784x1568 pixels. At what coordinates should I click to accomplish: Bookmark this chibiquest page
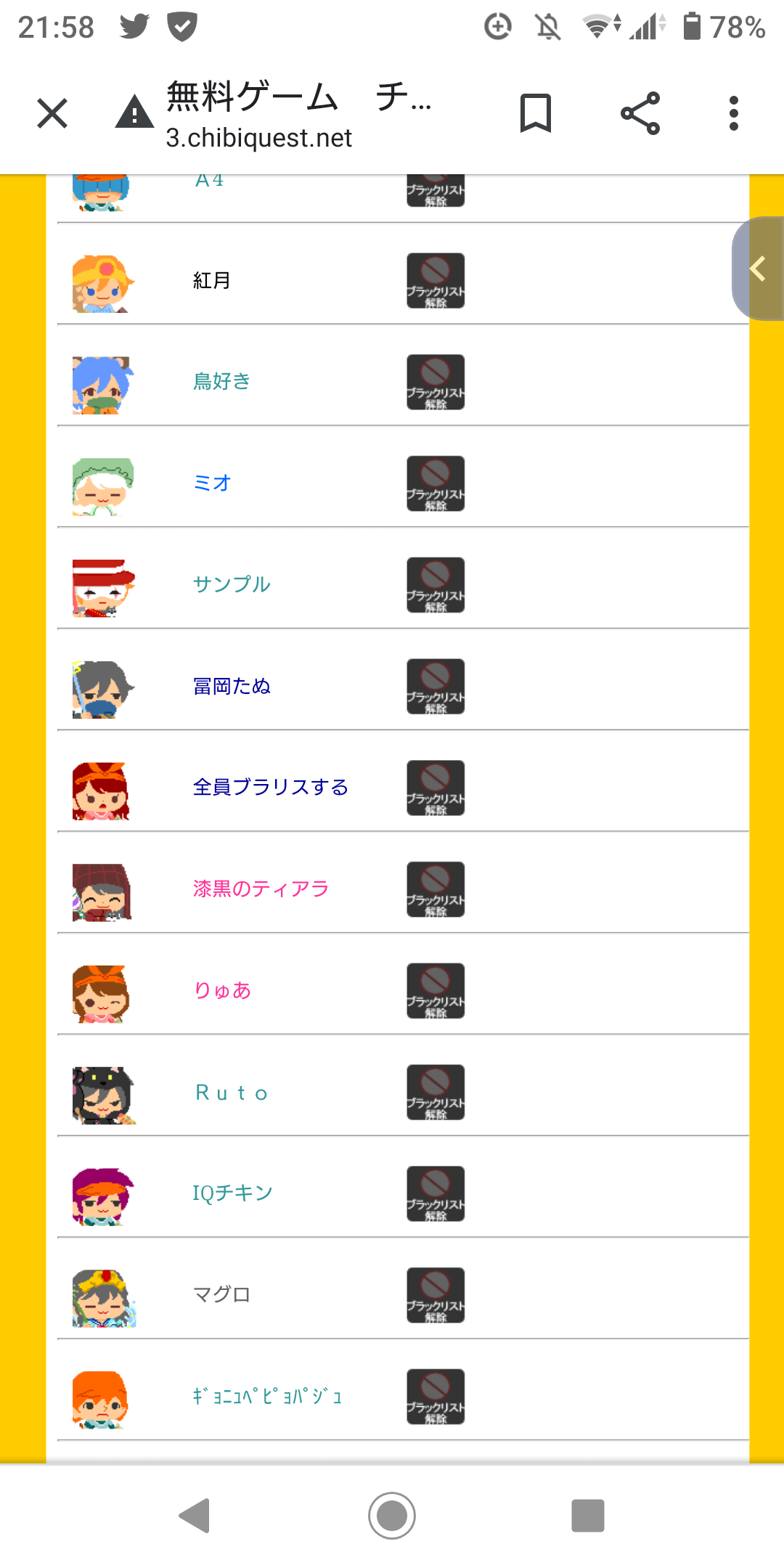[536, 114]
